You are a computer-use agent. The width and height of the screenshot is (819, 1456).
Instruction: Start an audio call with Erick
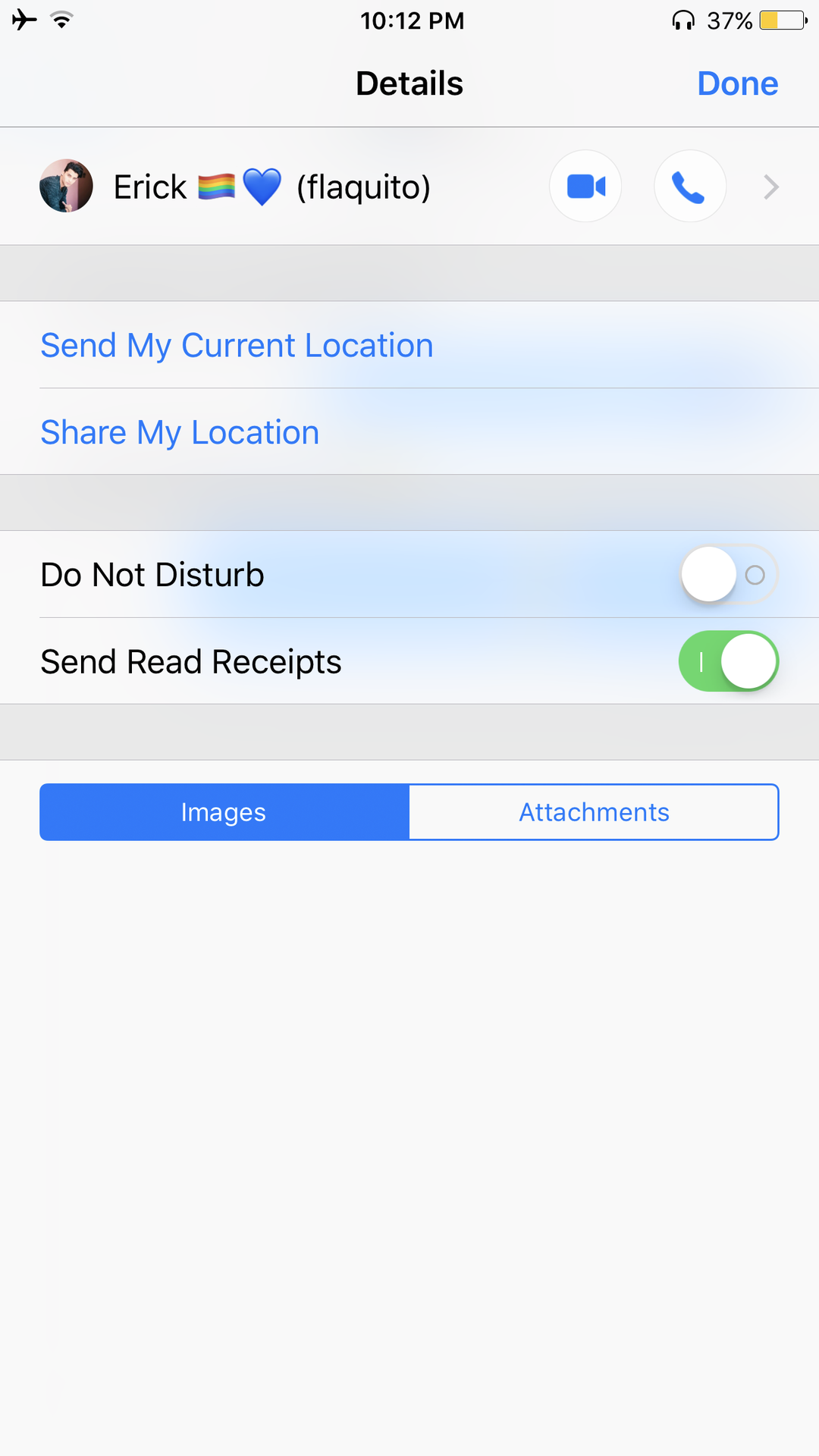(x=690, y=186)
